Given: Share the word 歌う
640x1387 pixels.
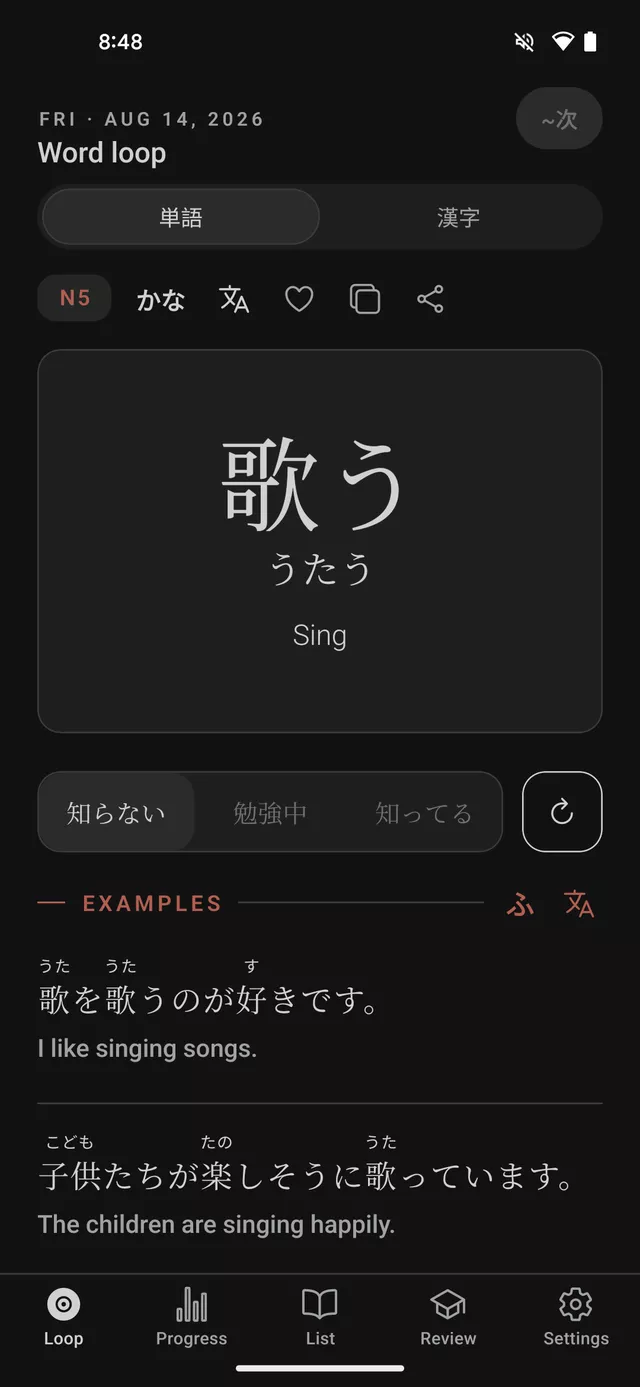Looking at the screenshot, I should point(430,299).
